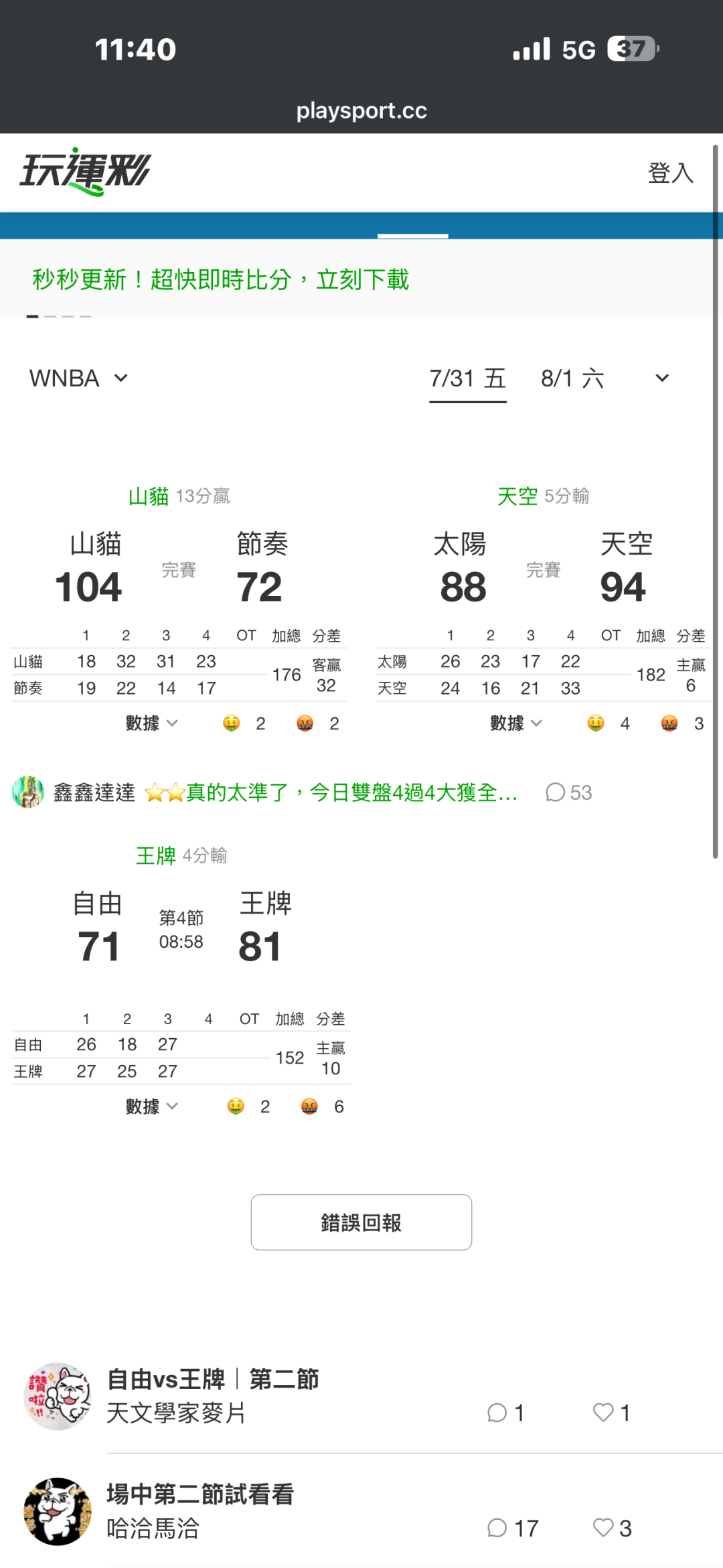Select the 7/31 五 date tab
This screenshot has height=1568, width=723.
467,379
